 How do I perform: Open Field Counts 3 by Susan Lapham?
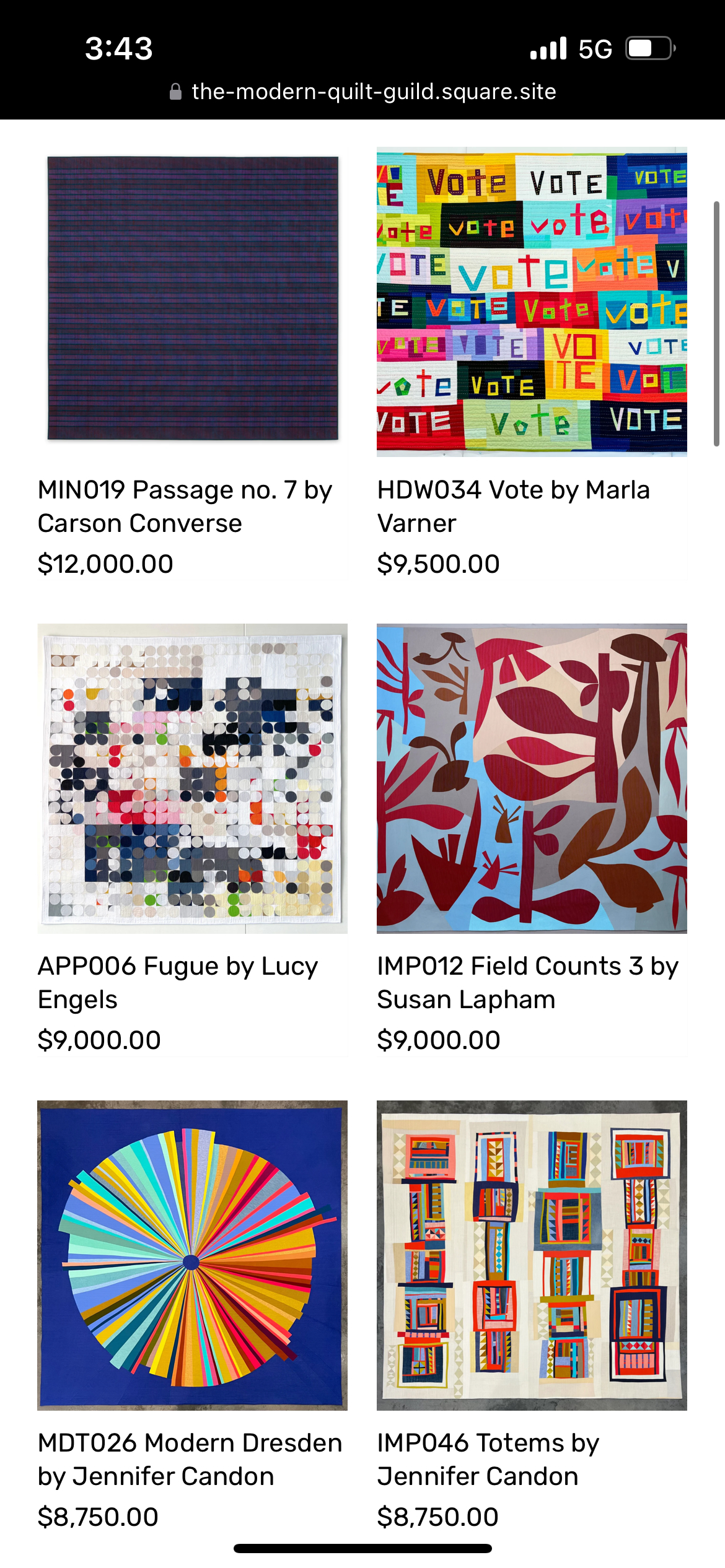(532, 778)
